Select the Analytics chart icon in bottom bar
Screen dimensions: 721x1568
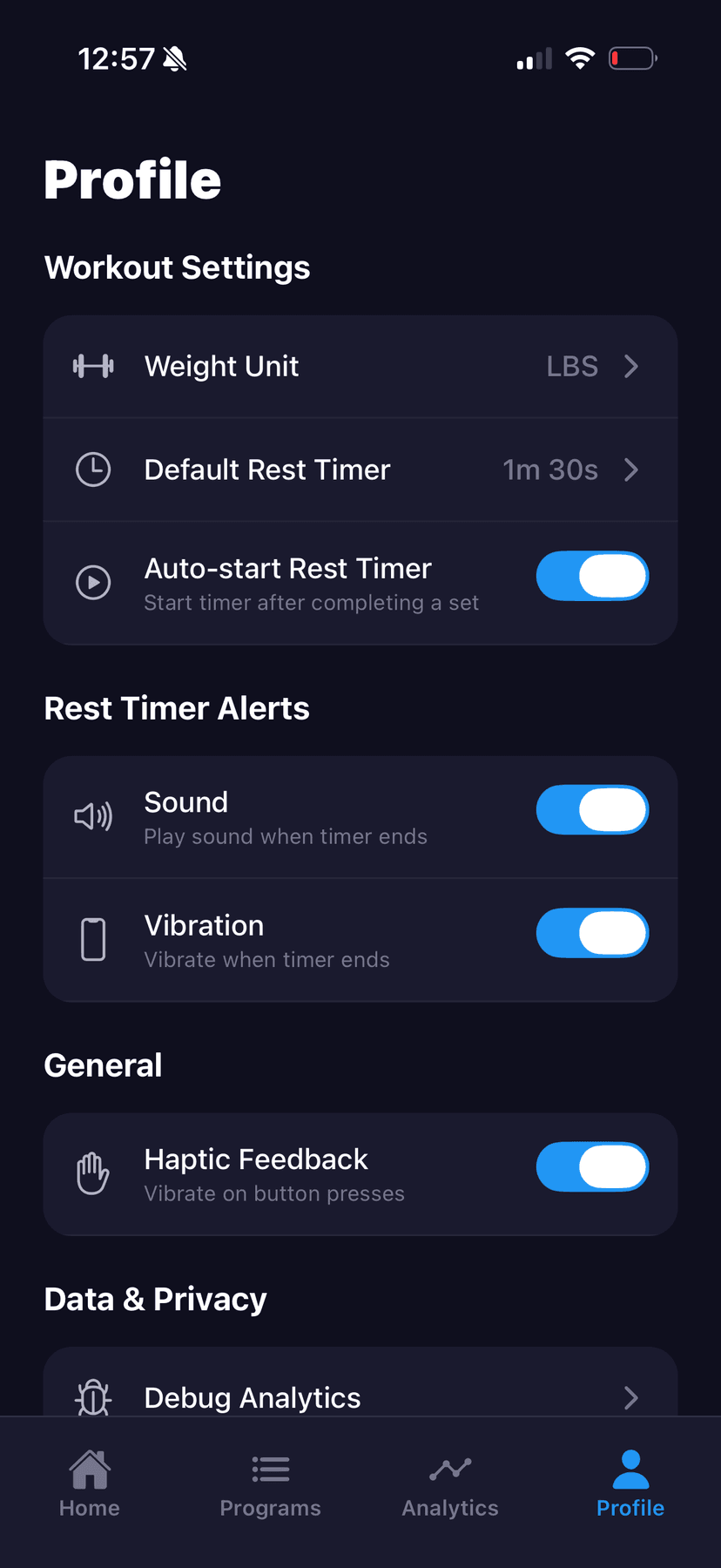click(x=449, y=1469)
